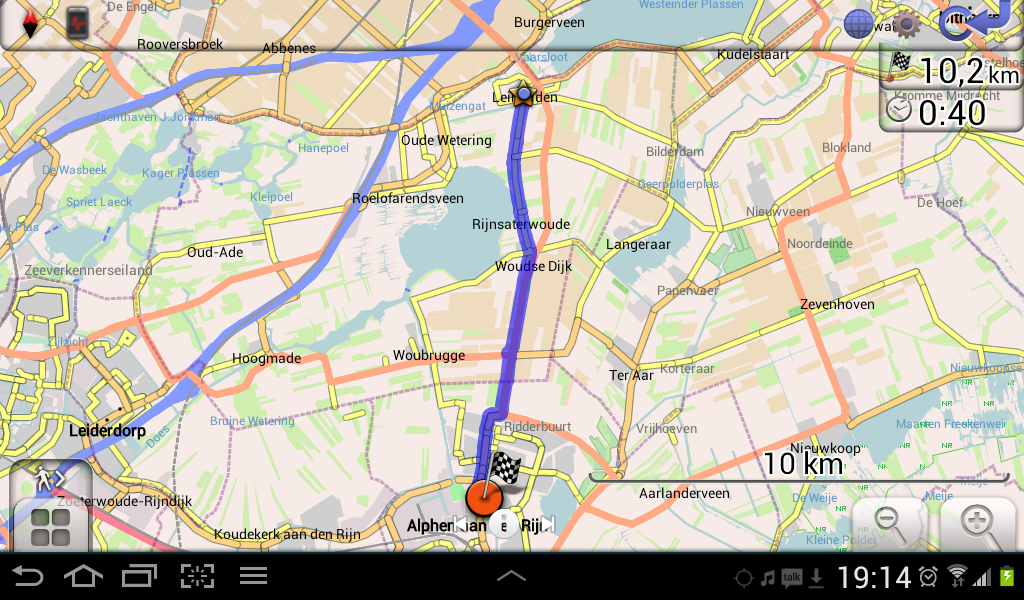Open the GPS status icon
Screen dimensions: 1024x600
(78, 24)
